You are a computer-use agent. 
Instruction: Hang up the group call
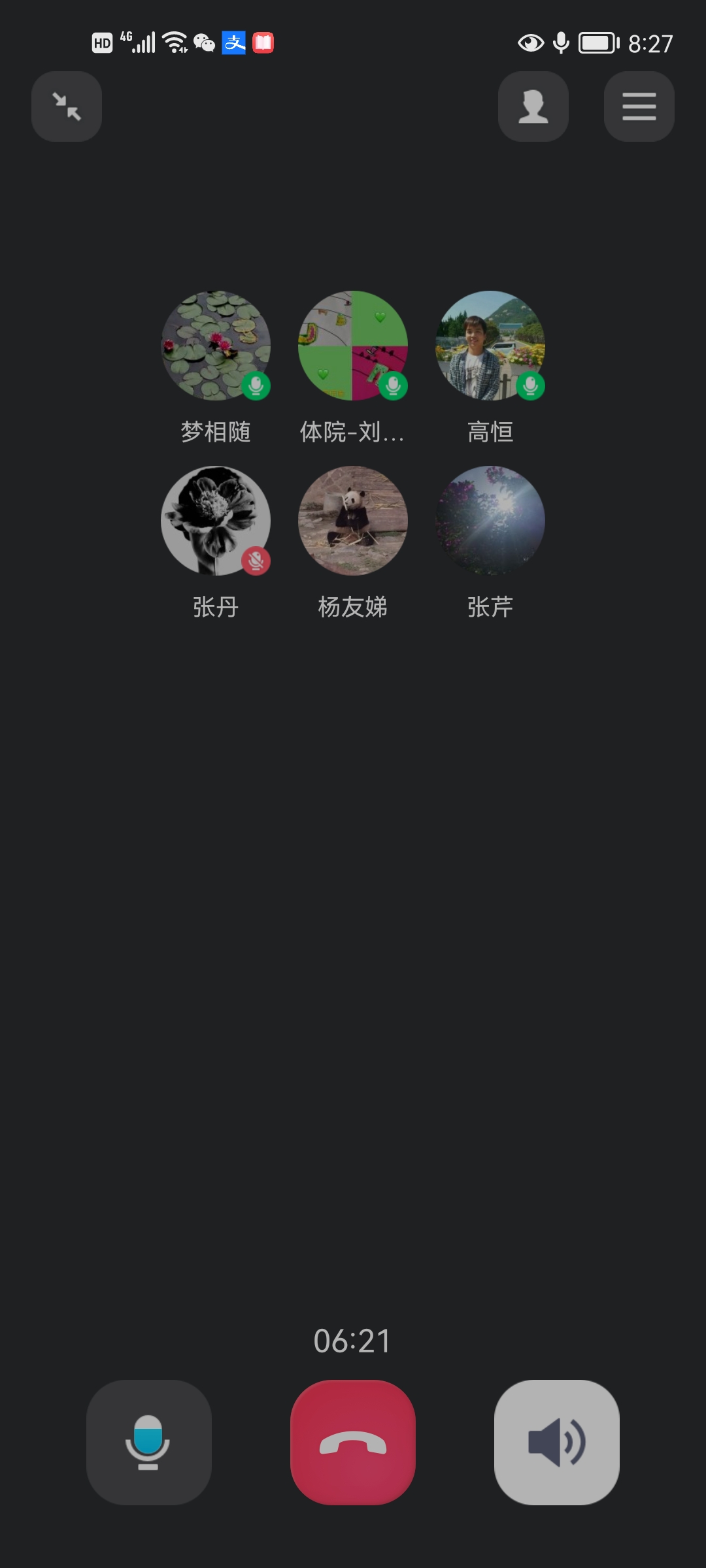click(x=353, y=1442)
